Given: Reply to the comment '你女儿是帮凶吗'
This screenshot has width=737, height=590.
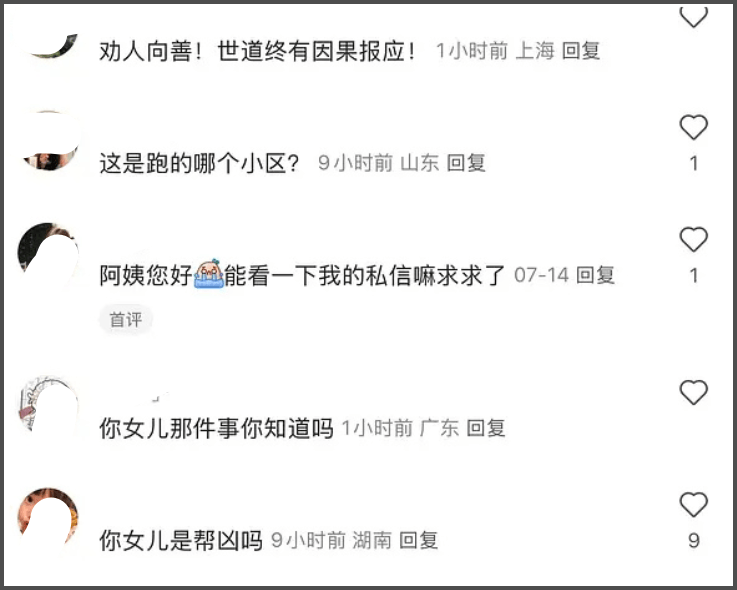Looking at the screenshot, I should 419,541.
